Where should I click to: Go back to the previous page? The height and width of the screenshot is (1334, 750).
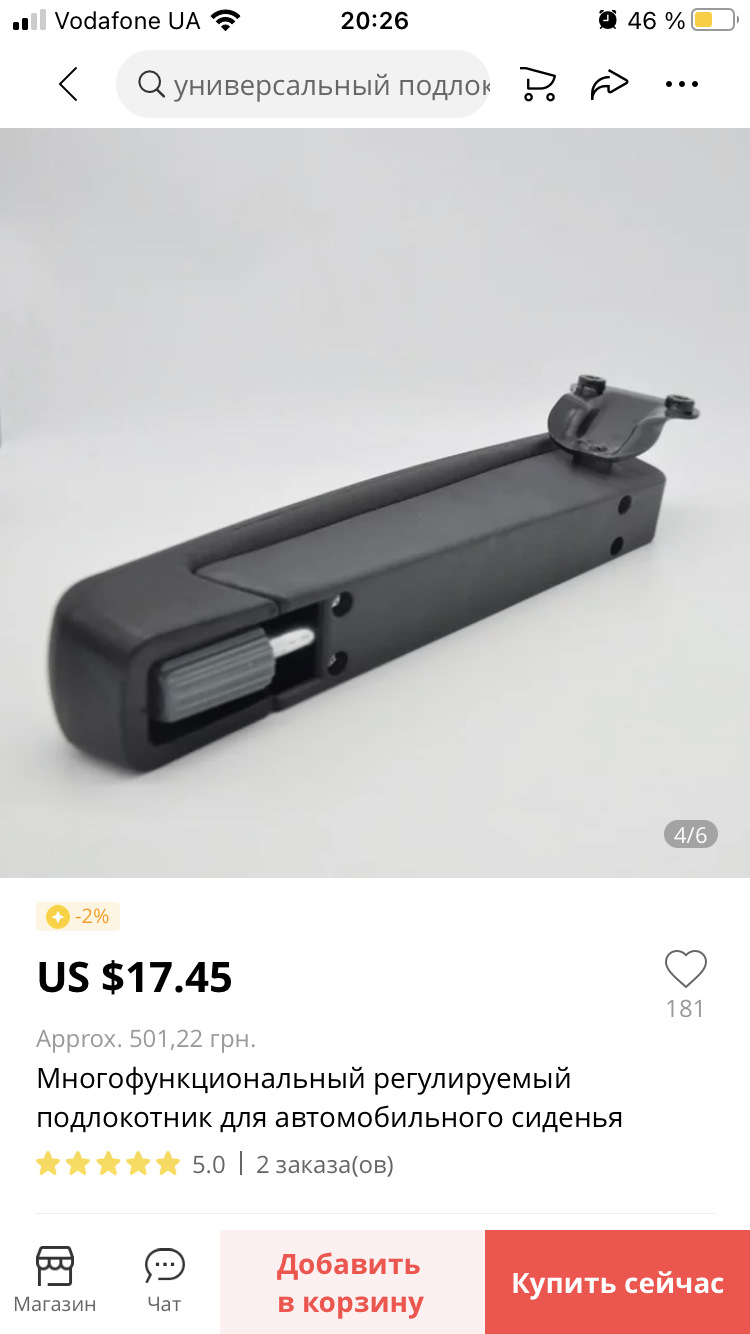(x=68, y=85)
